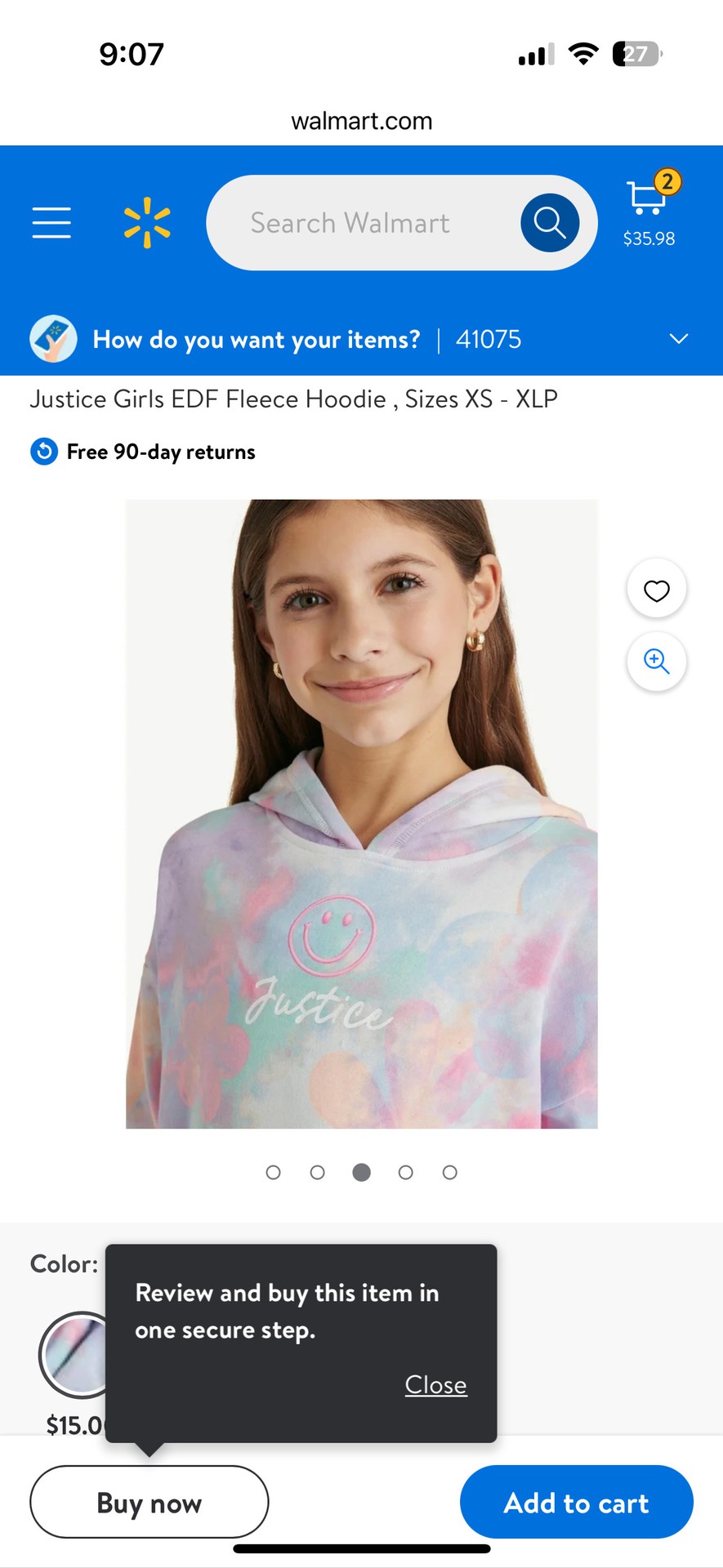Go to Walmart home via spark logo

147,222
